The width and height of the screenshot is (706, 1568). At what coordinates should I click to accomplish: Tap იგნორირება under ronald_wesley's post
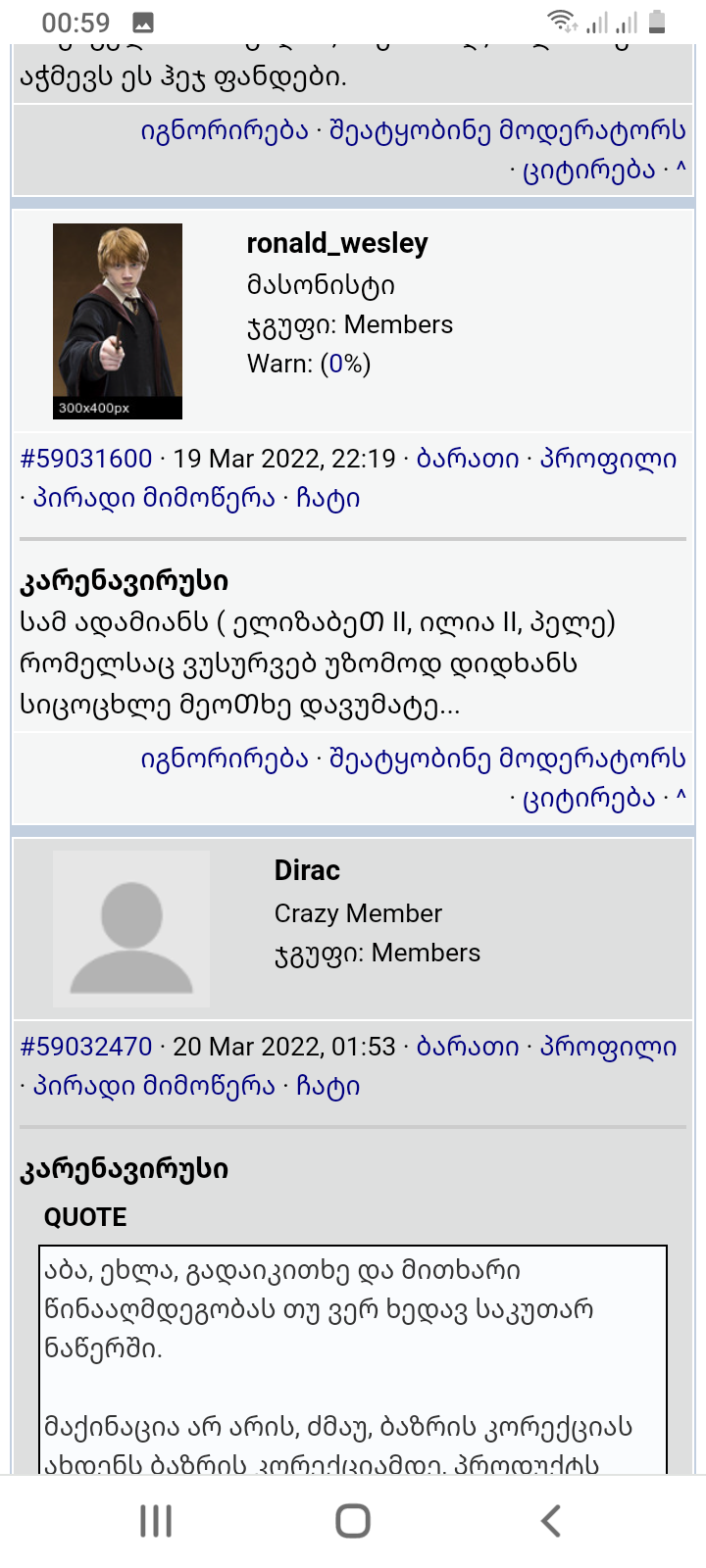point(225,759)
